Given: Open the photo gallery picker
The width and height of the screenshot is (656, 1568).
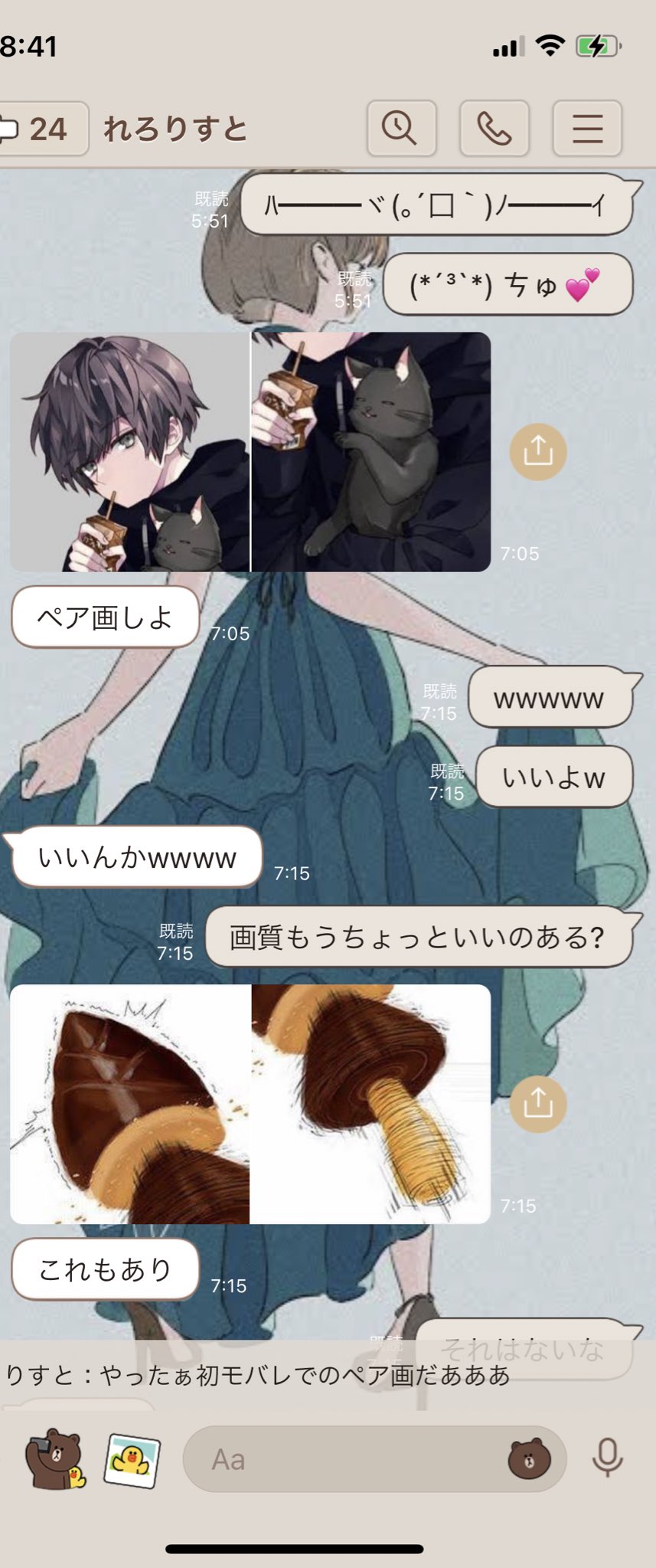Looking at the screenshot, I should [132, 1459].
